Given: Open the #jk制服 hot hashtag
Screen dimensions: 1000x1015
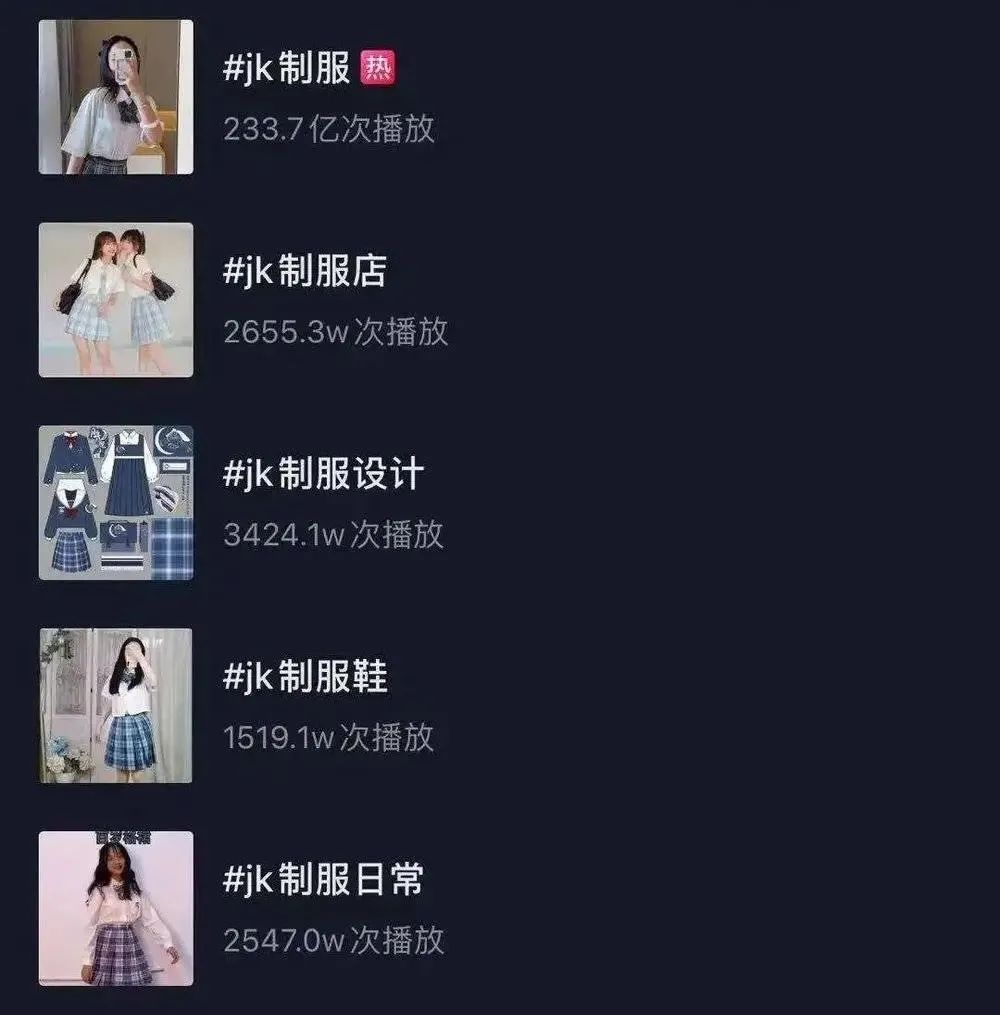Looking at the screenshot, I should click(x=288, y=70).
